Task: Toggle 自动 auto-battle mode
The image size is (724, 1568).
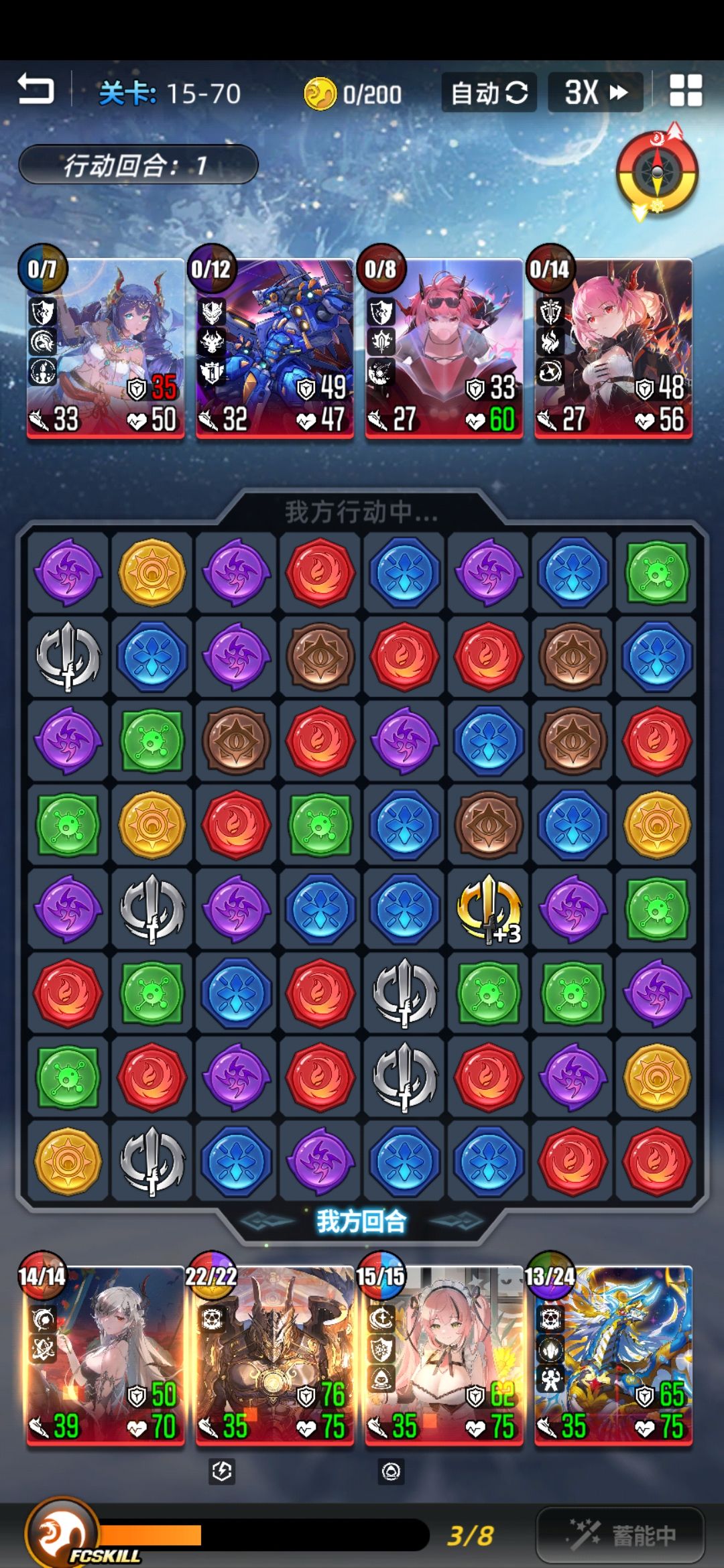Action: point(489,92)
